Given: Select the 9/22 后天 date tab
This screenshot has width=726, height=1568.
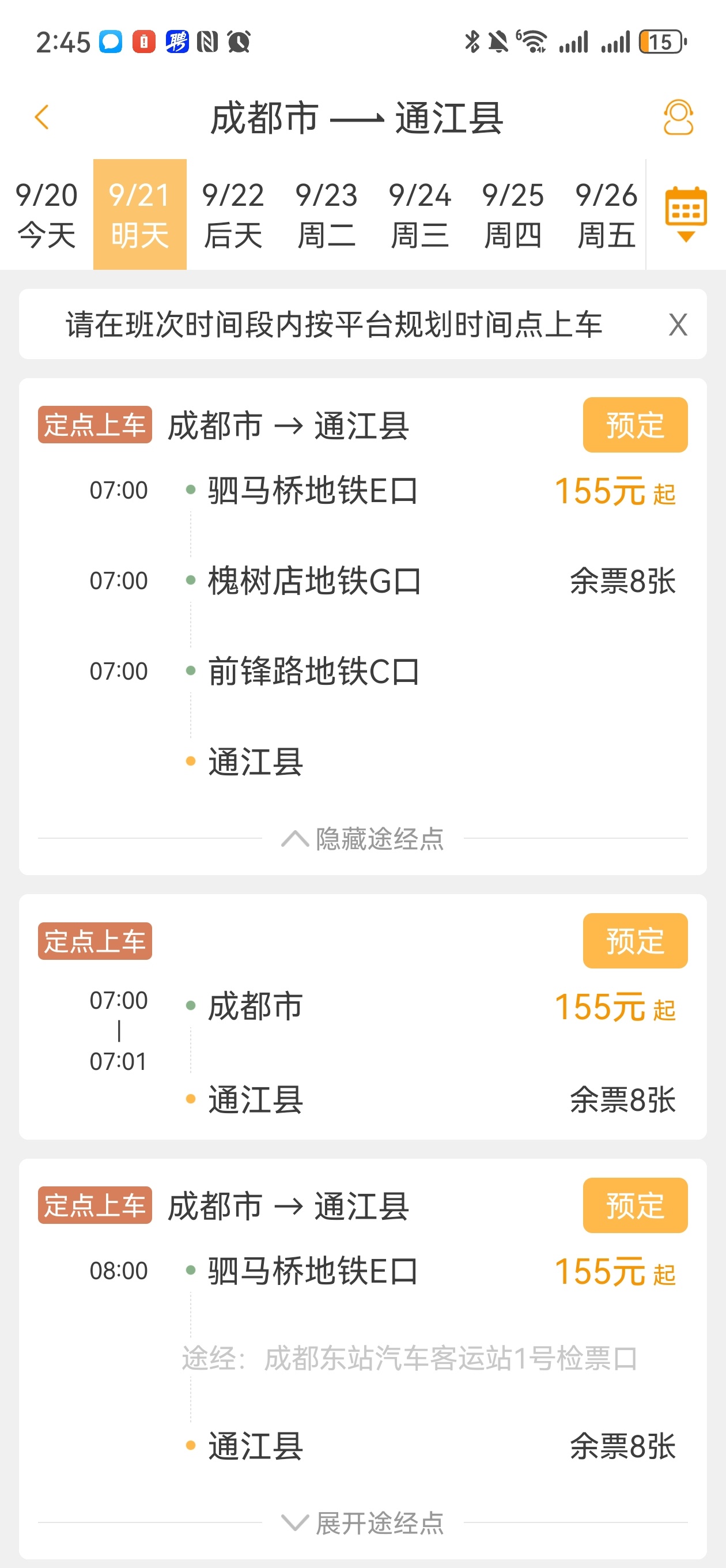Looking at the screenshot, I should tap(233, 214).
